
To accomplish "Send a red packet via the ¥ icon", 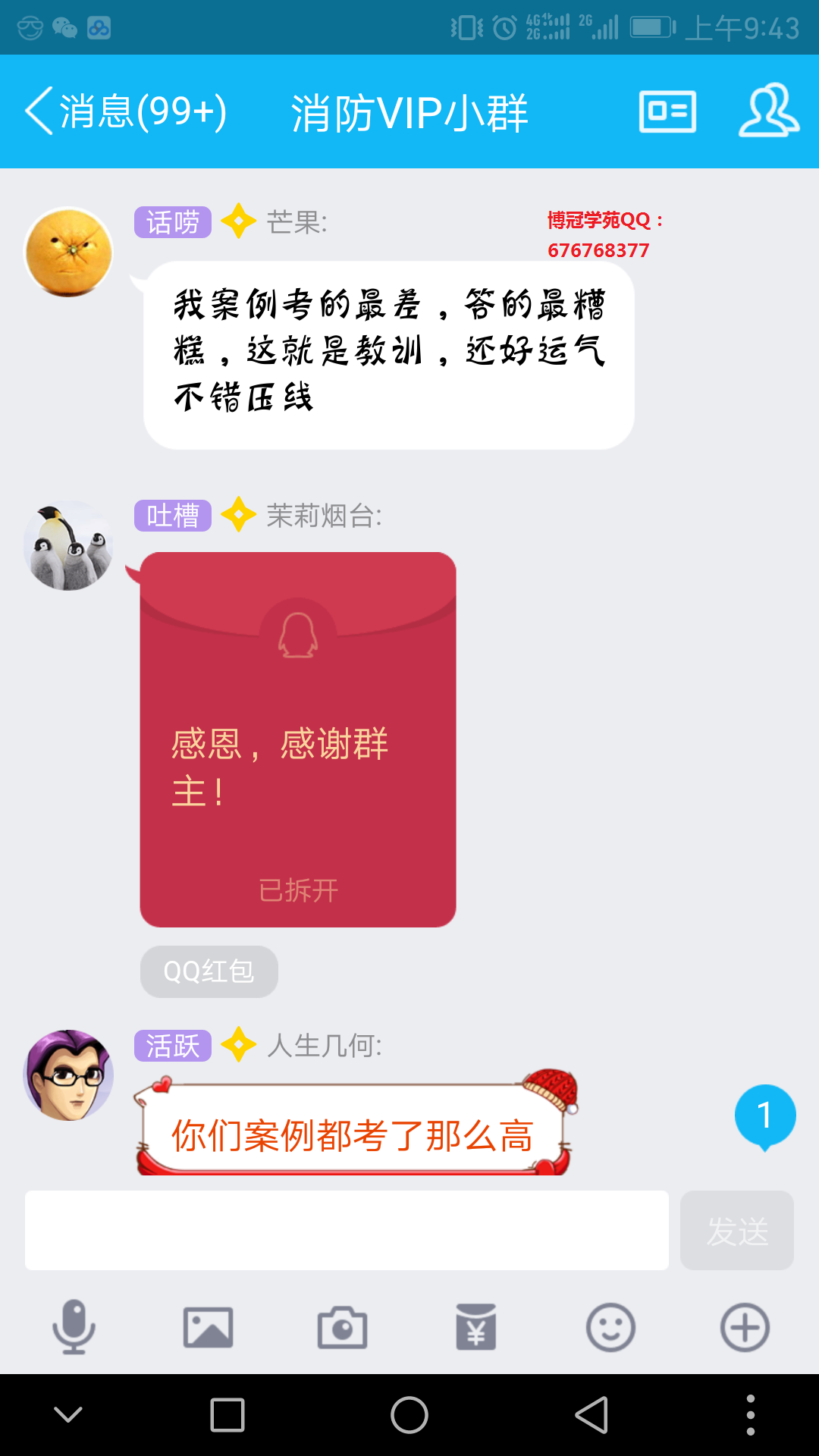I will (x=476, y=1327).
